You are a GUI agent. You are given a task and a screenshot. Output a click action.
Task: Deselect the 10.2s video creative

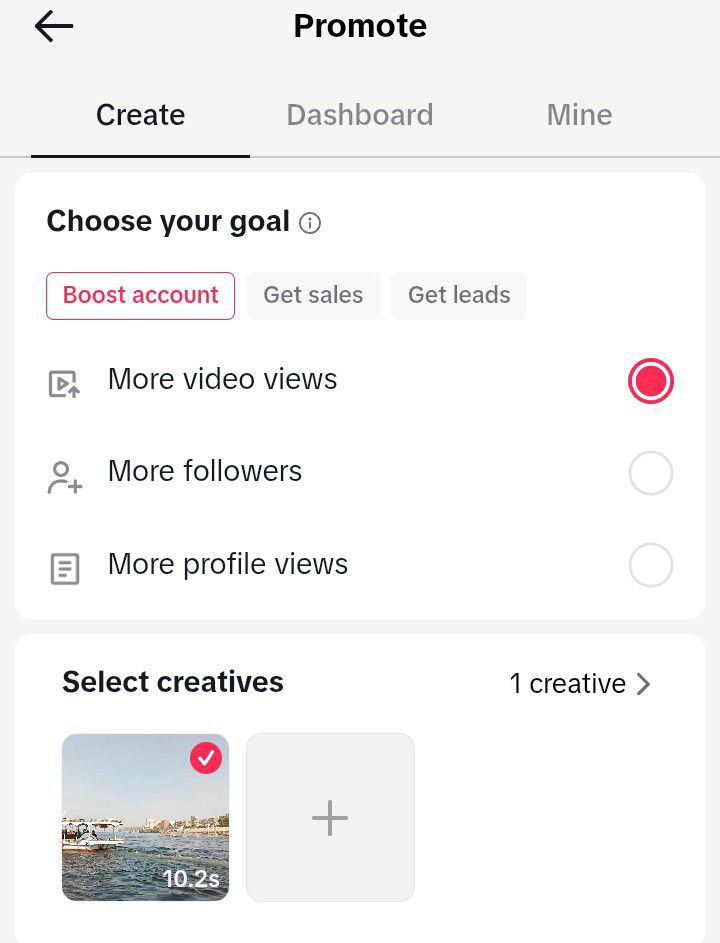click(206, 759)
